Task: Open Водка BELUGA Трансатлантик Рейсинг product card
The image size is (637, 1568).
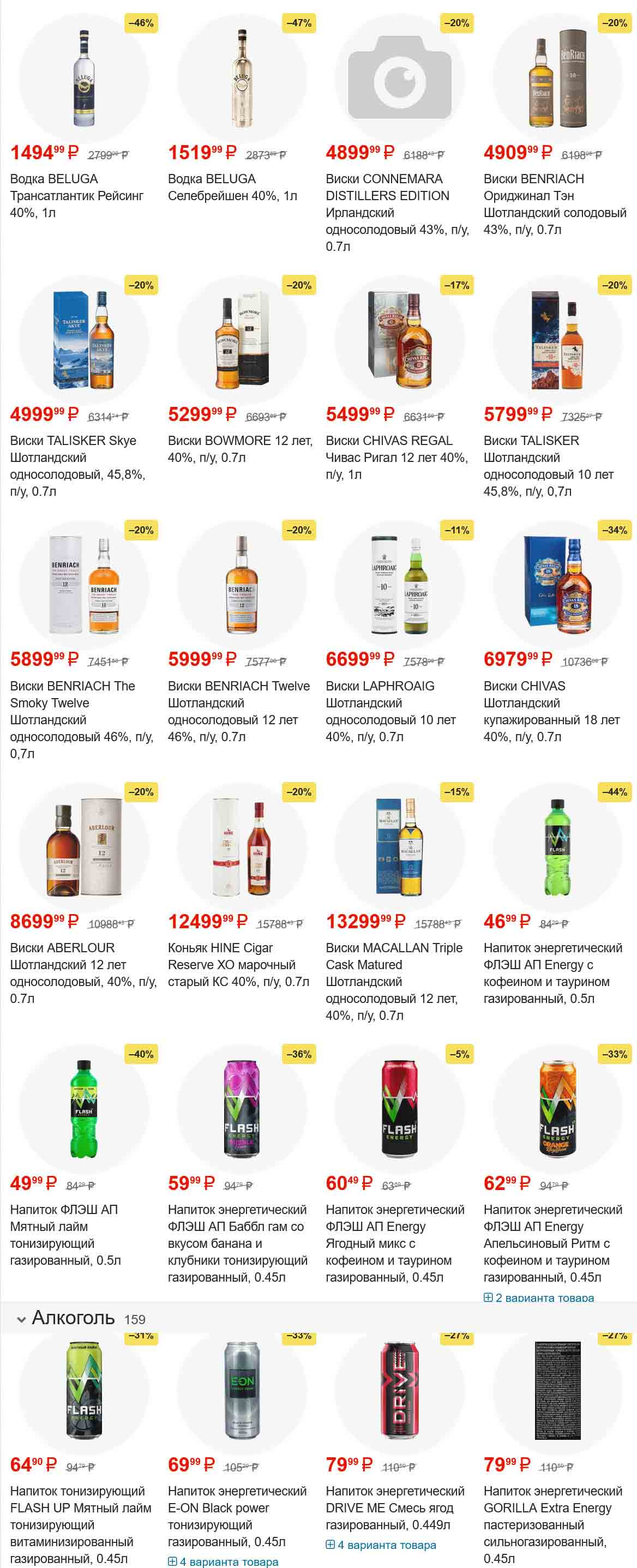Action: (77, 195)
